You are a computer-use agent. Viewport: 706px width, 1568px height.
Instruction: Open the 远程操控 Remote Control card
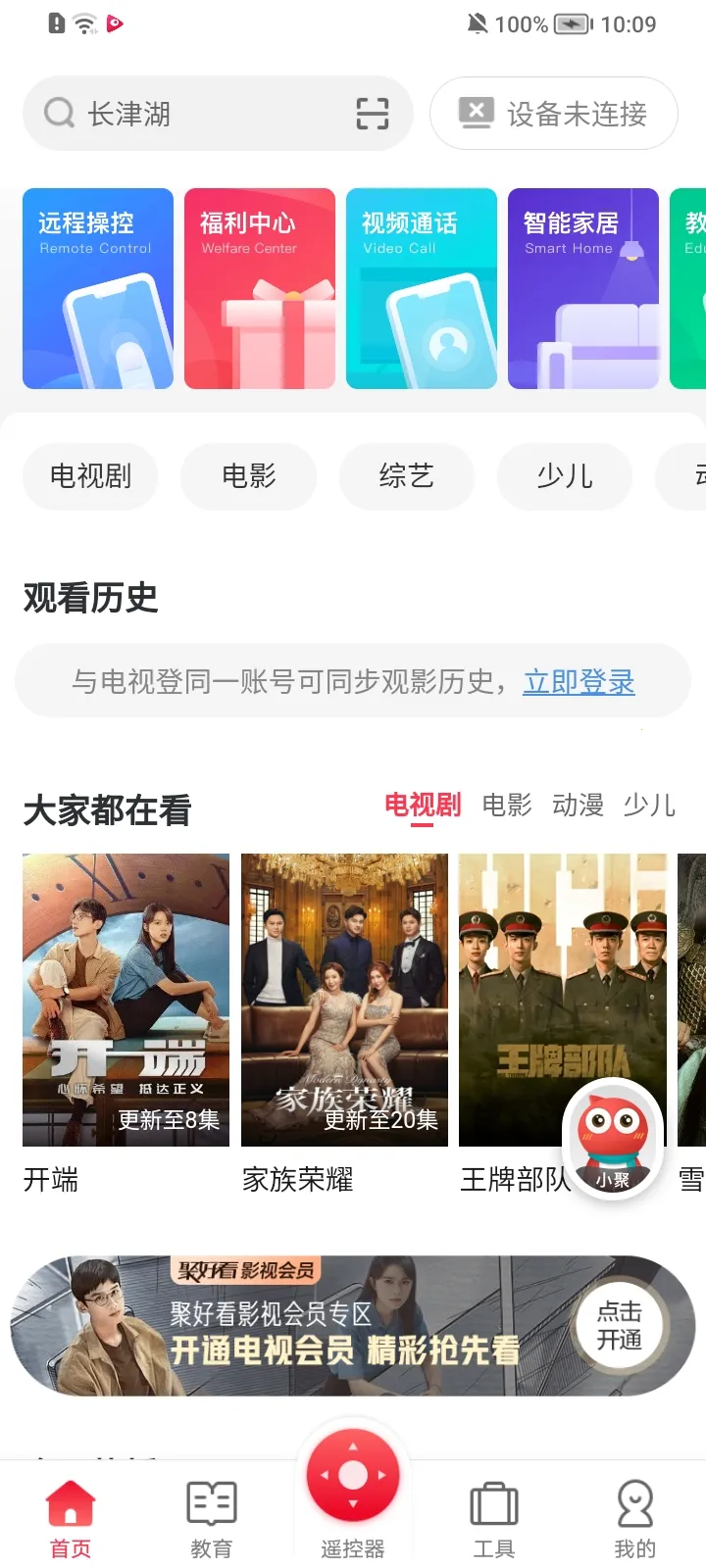pyautogui.click(x=98, y=289)
